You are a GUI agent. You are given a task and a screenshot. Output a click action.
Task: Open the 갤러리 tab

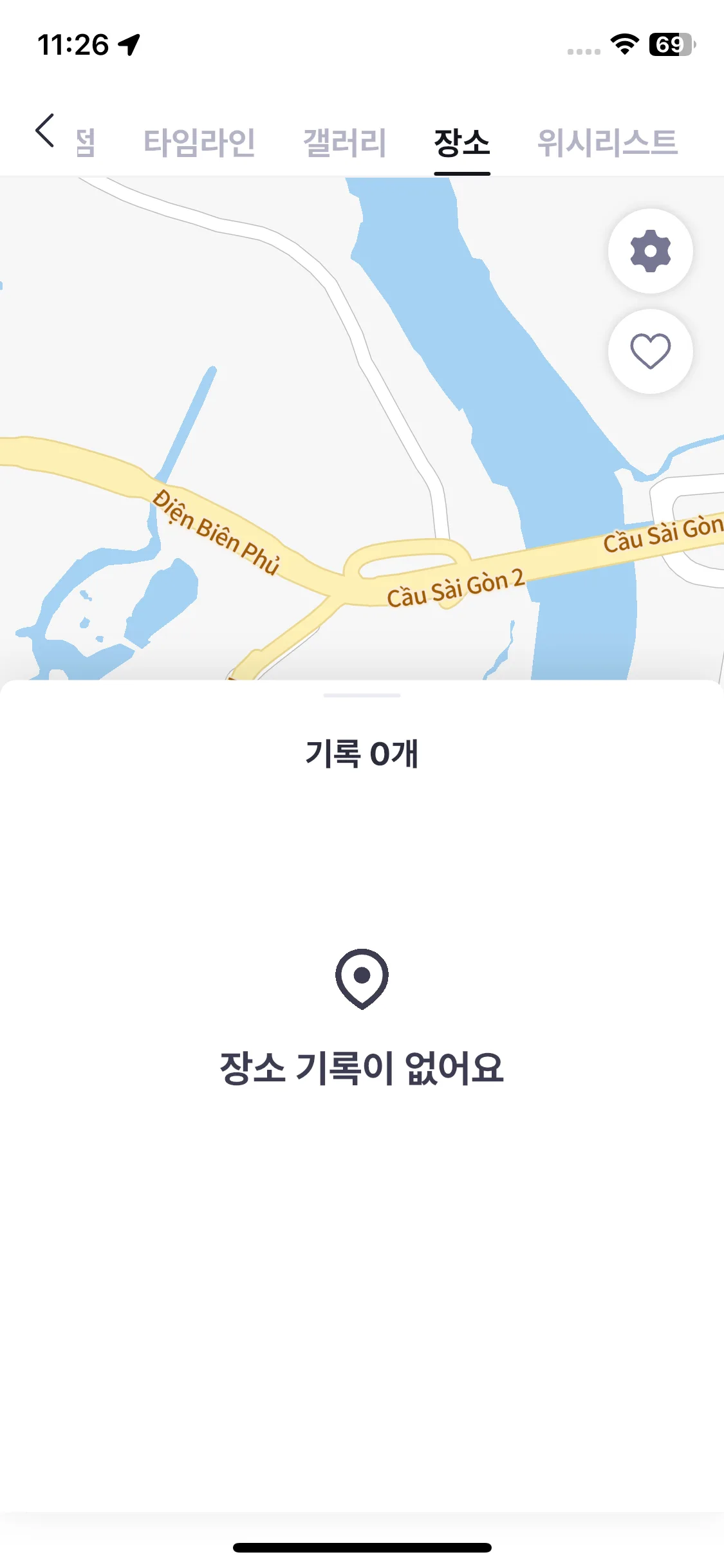tap(344, 143)
